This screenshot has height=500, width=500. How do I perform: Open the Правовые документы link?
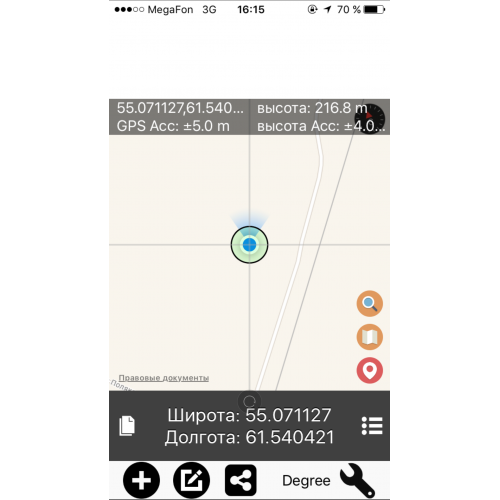tap(164, 378)
